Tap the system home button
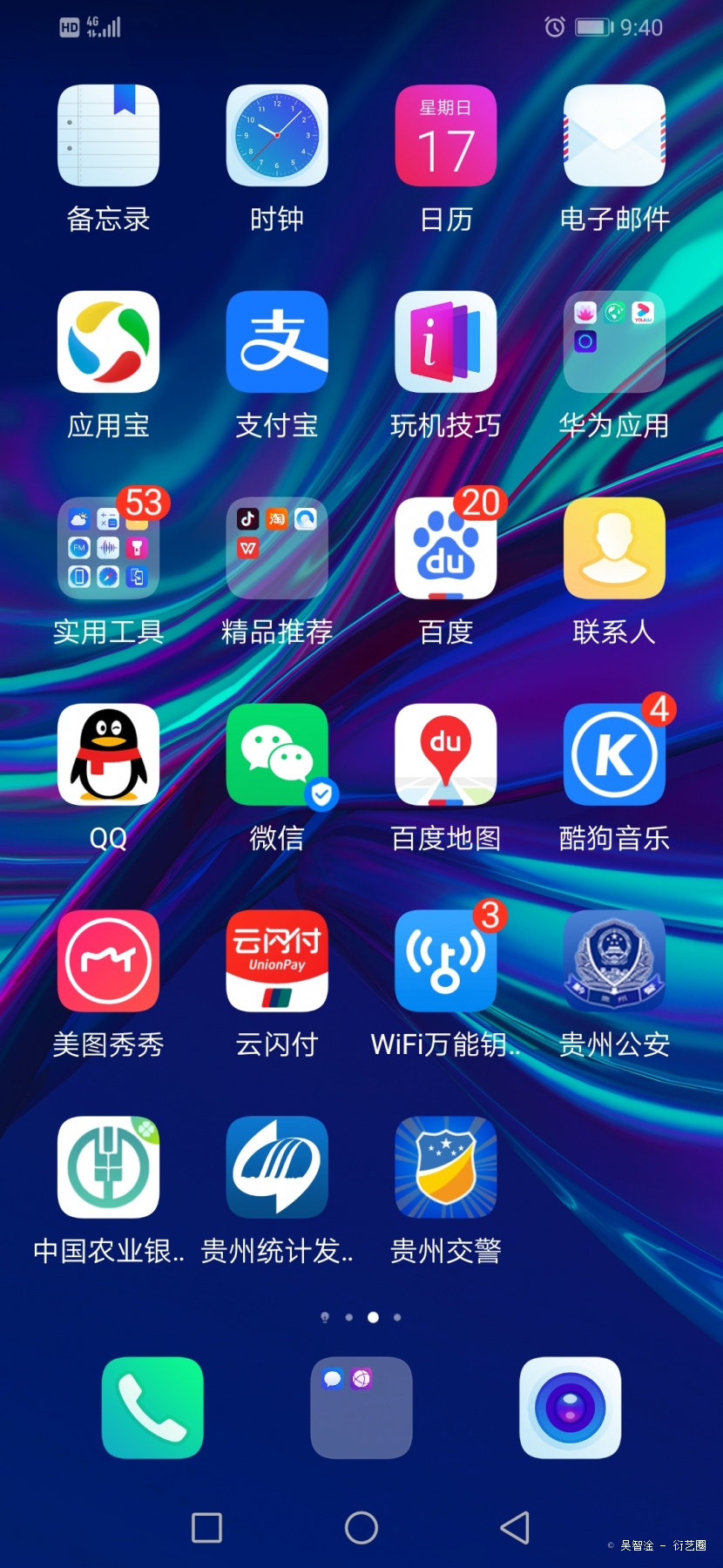The width and height of the screenshot is (723, 1568). coord(361,1527)
